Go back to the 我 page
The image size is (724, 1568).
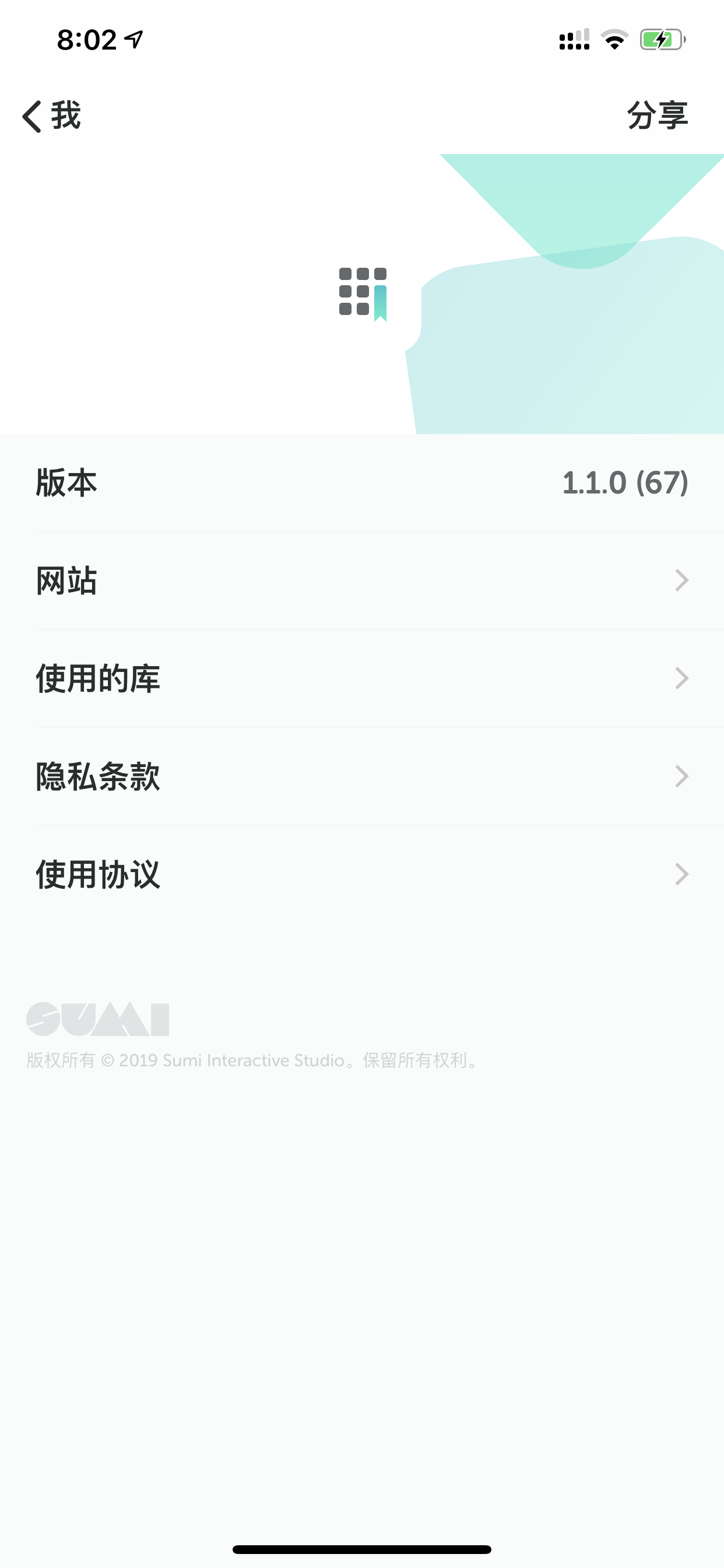(51, 116)
